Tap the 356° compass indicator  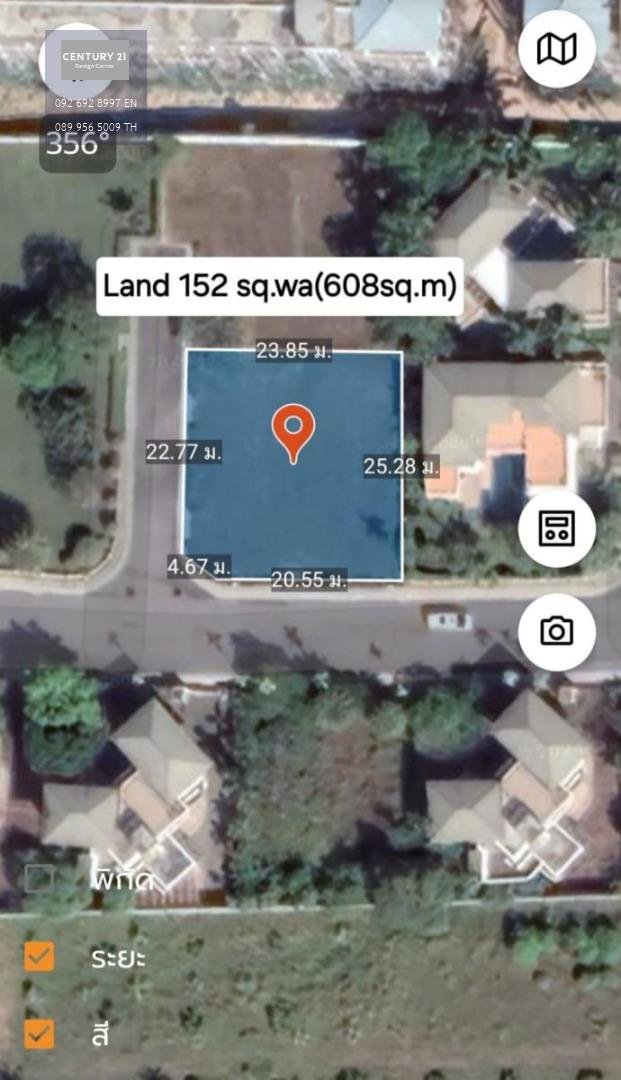coord(77,143)
